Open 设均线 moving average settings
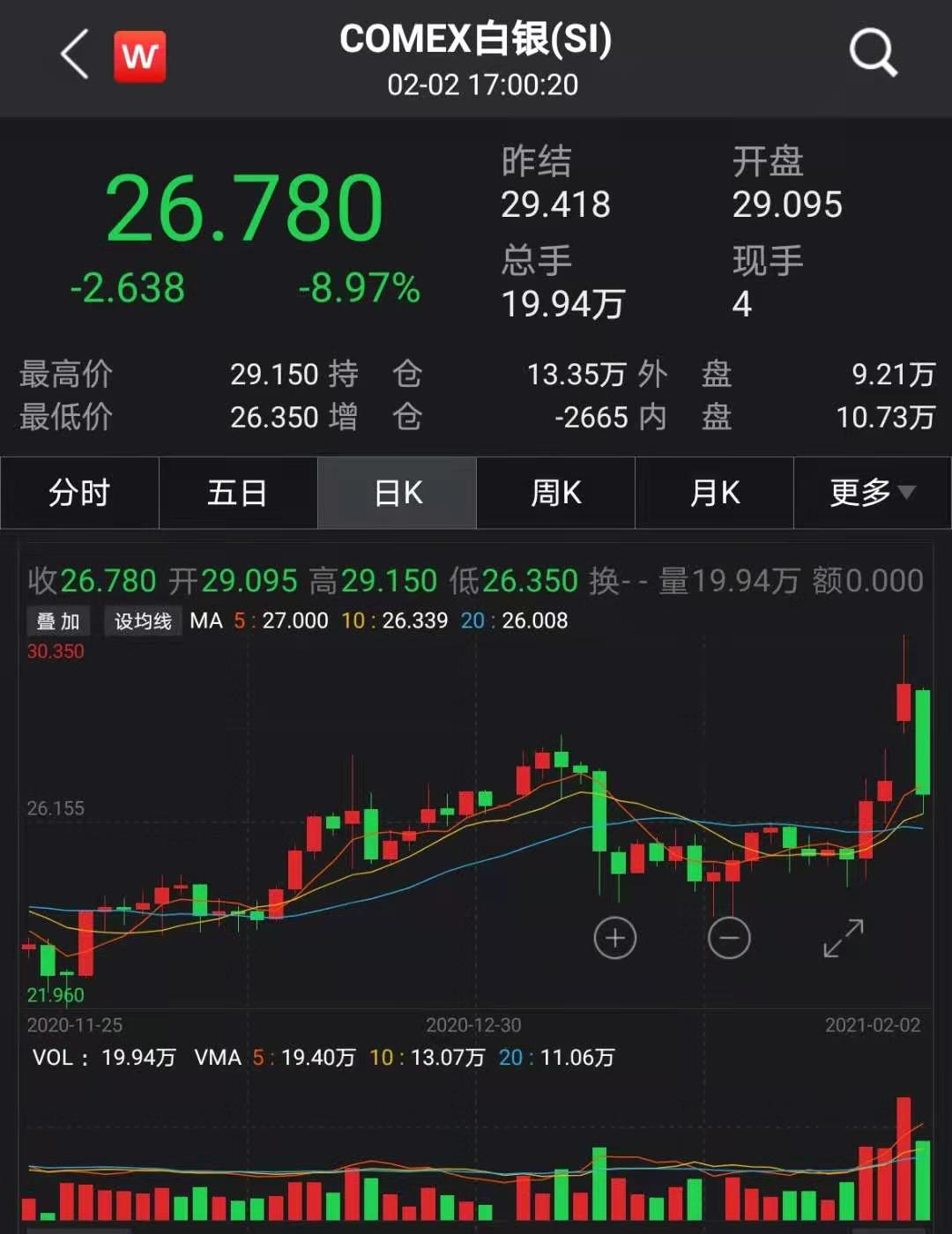The height and width of the screenshot is (1234, 952). [143, 621]
